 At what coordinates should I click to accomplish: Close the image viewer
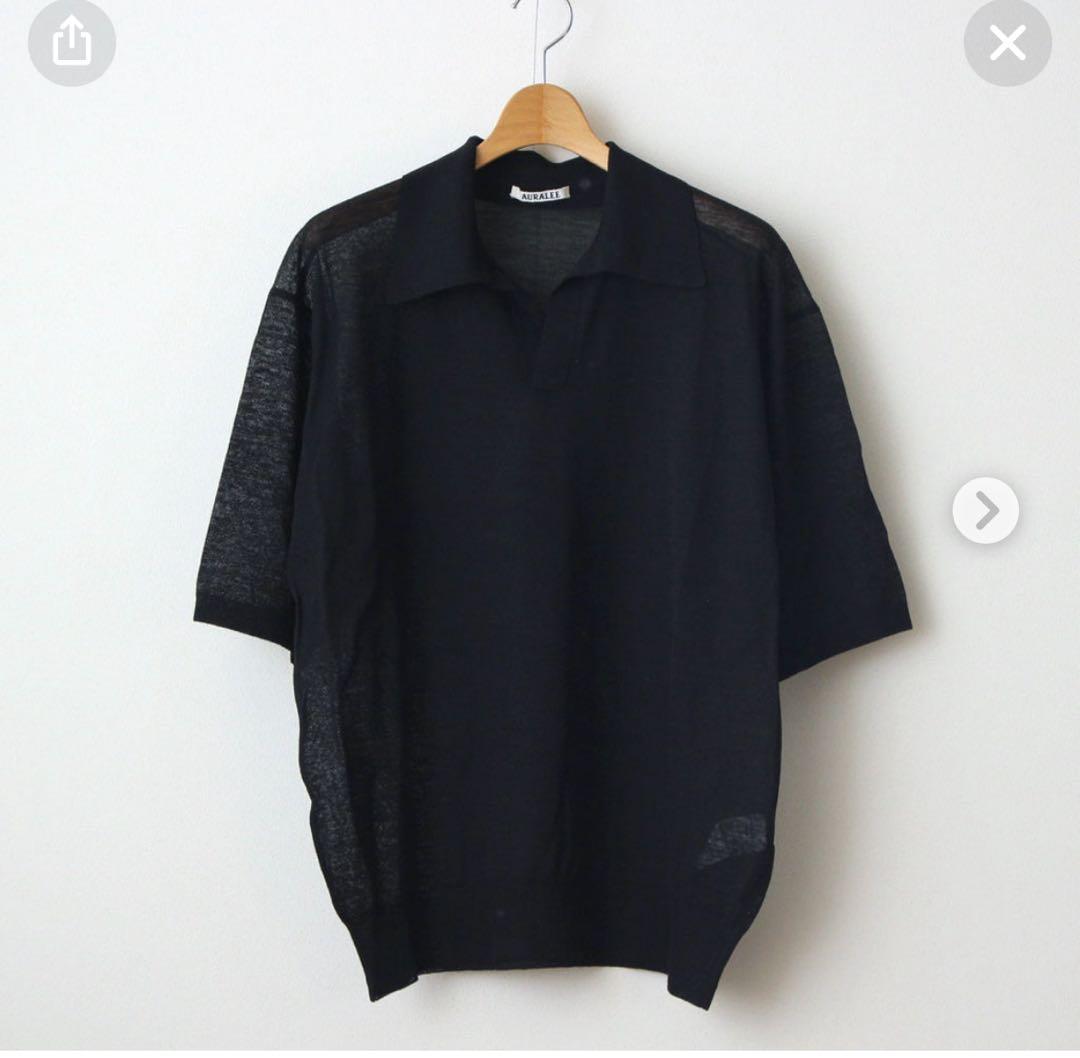1007,42
